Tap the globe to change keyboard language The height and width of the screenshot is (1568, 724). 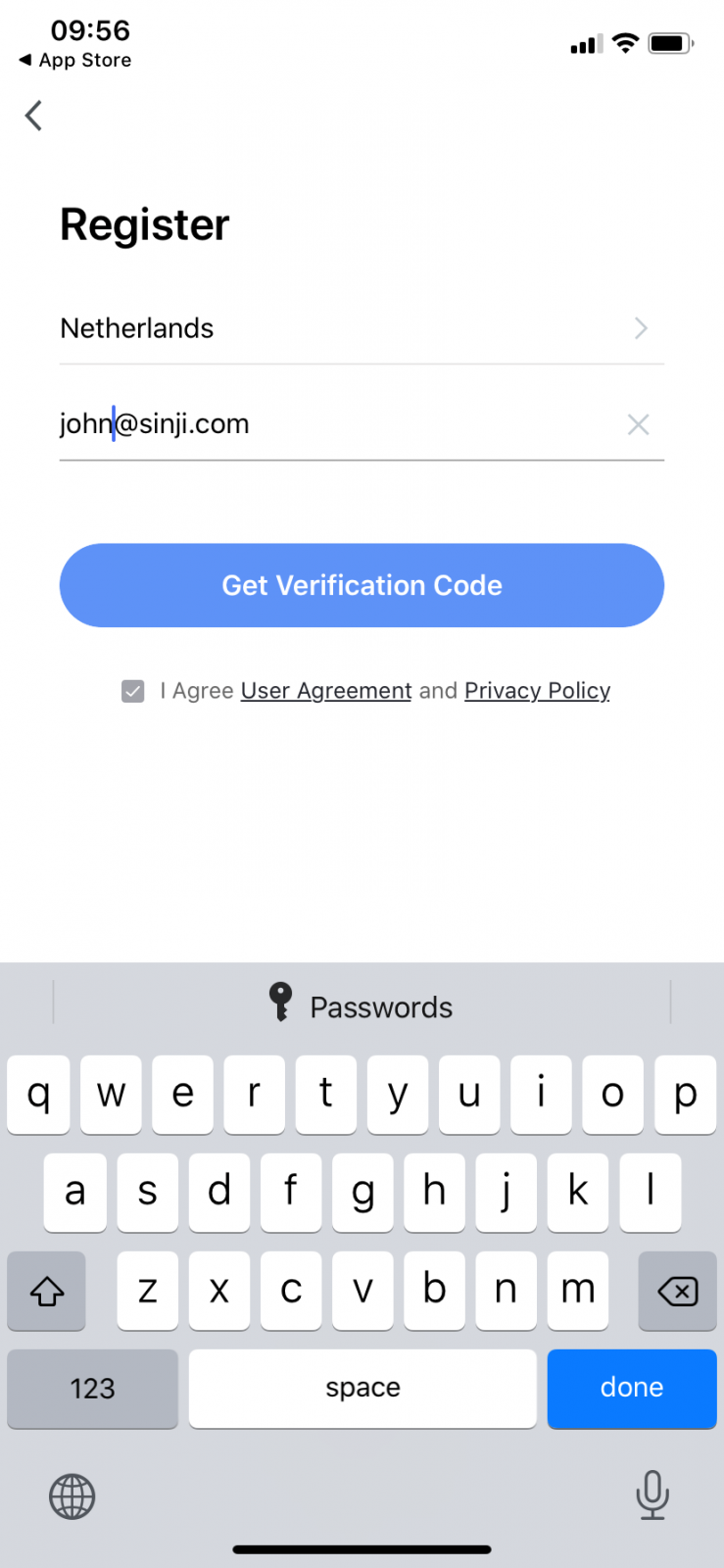click(x=72, y=1496)
